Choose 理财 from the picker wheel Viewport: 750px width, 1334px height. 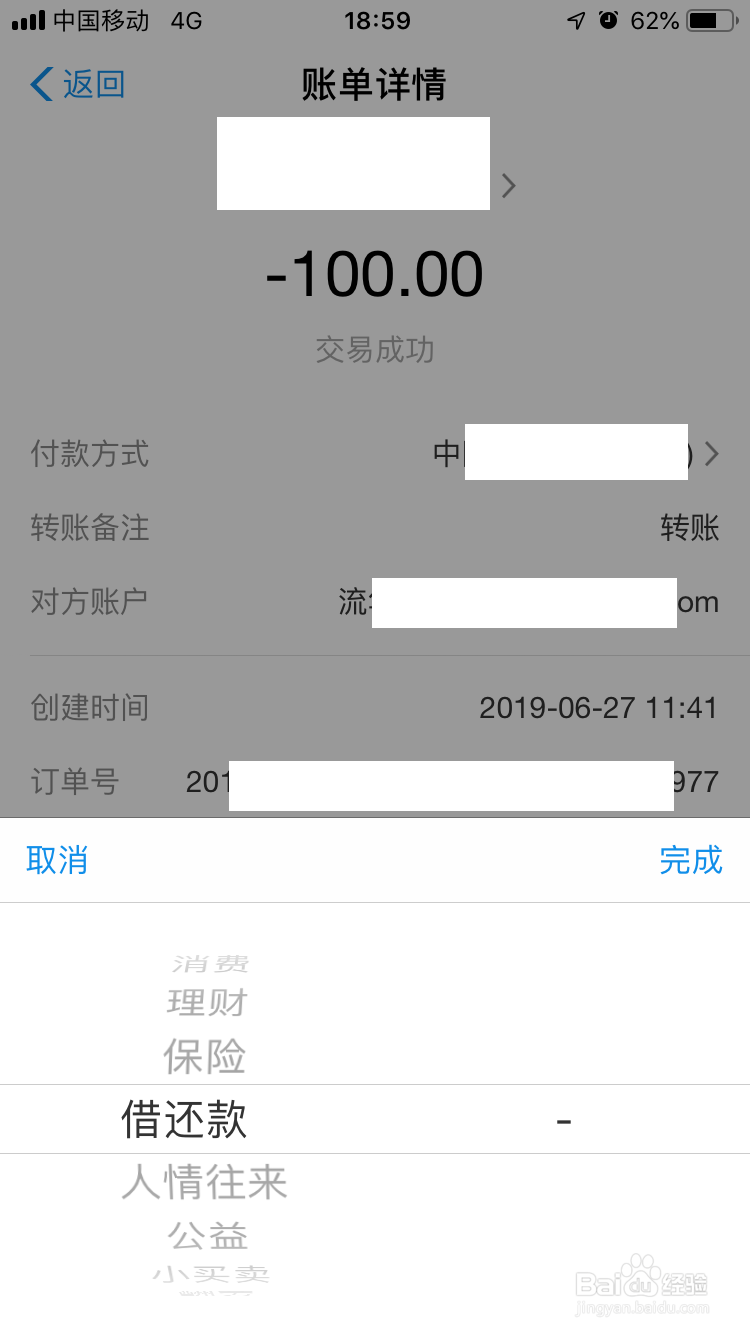click(204, 1003)
